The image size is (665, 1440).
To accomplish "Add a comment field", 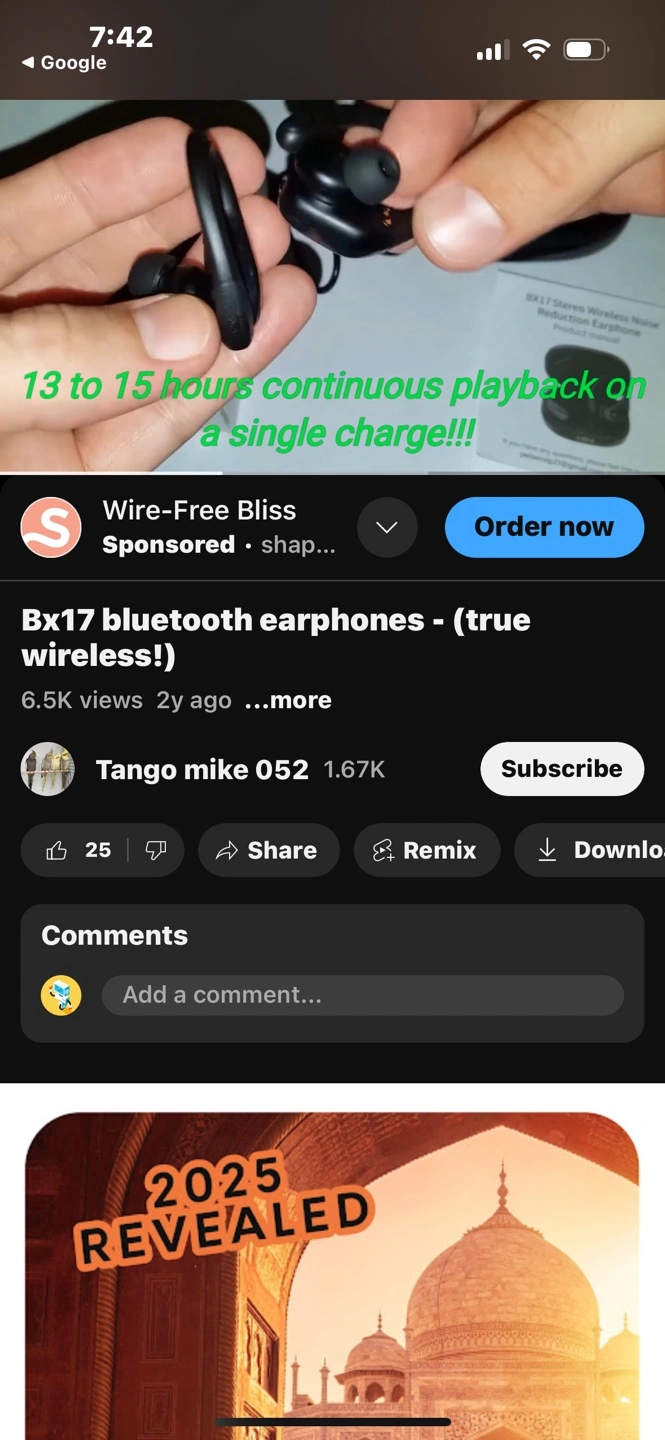I will [x=362, y=995].
